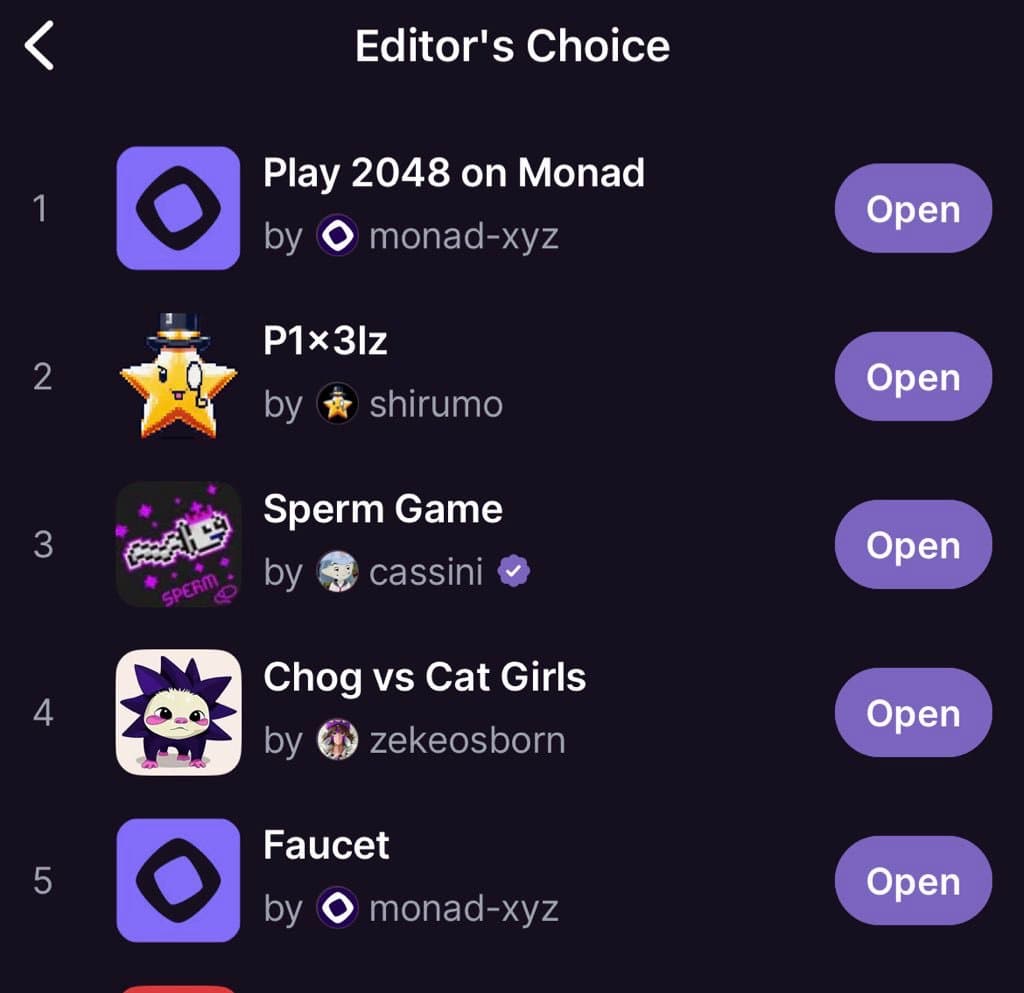View the P1×3lz listing details

[x=325, y=342]
